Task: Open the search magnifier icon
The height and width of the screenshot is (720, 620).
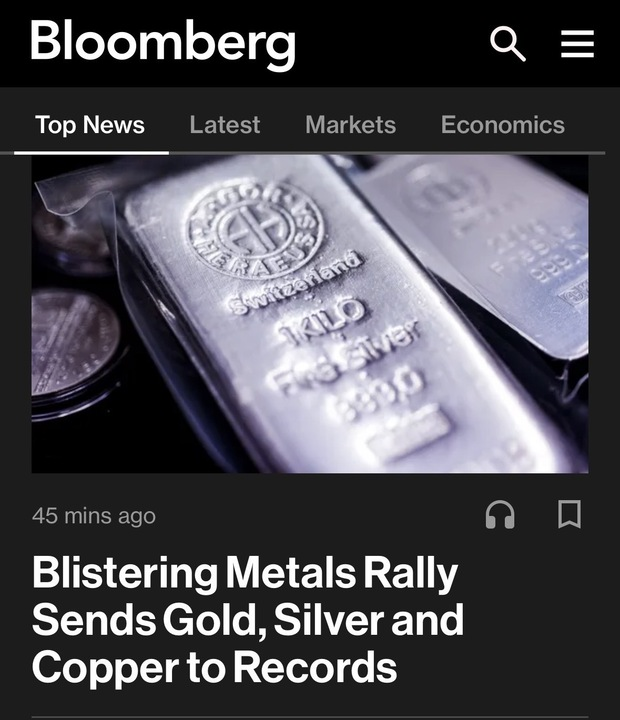Action: (x=508, y=44)
